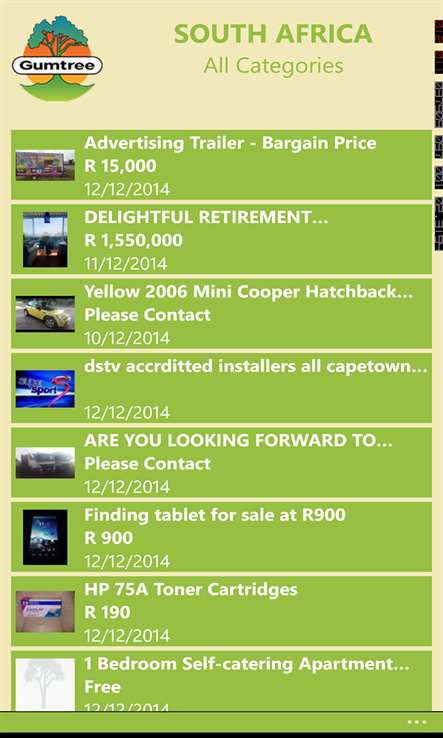
Task: Select the ARE YOU LOOKING FORWARD TO listing
Action: coord(221,462)
